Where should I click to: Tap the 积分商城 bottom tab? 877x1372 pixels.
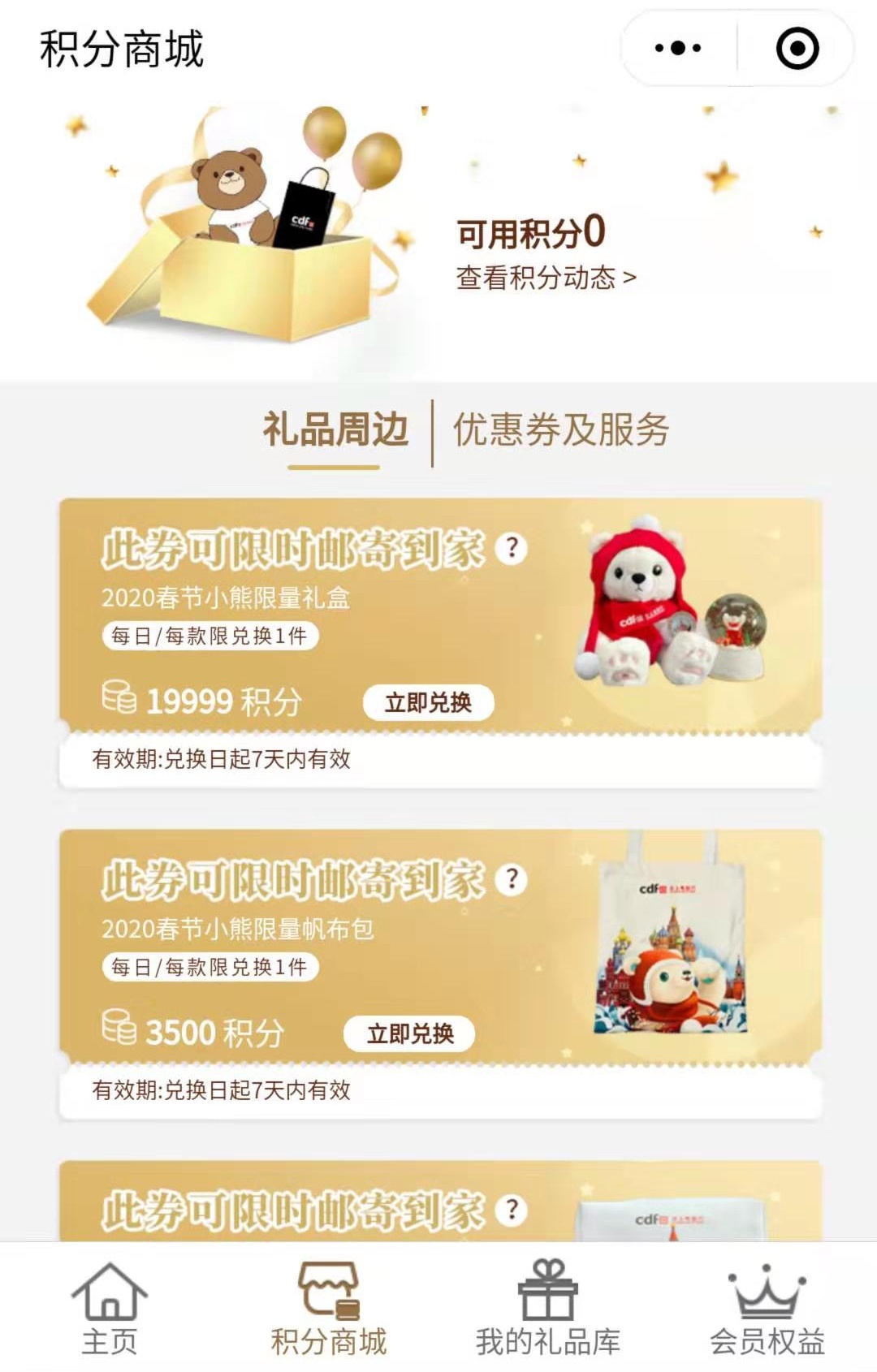coord(329,1309)
